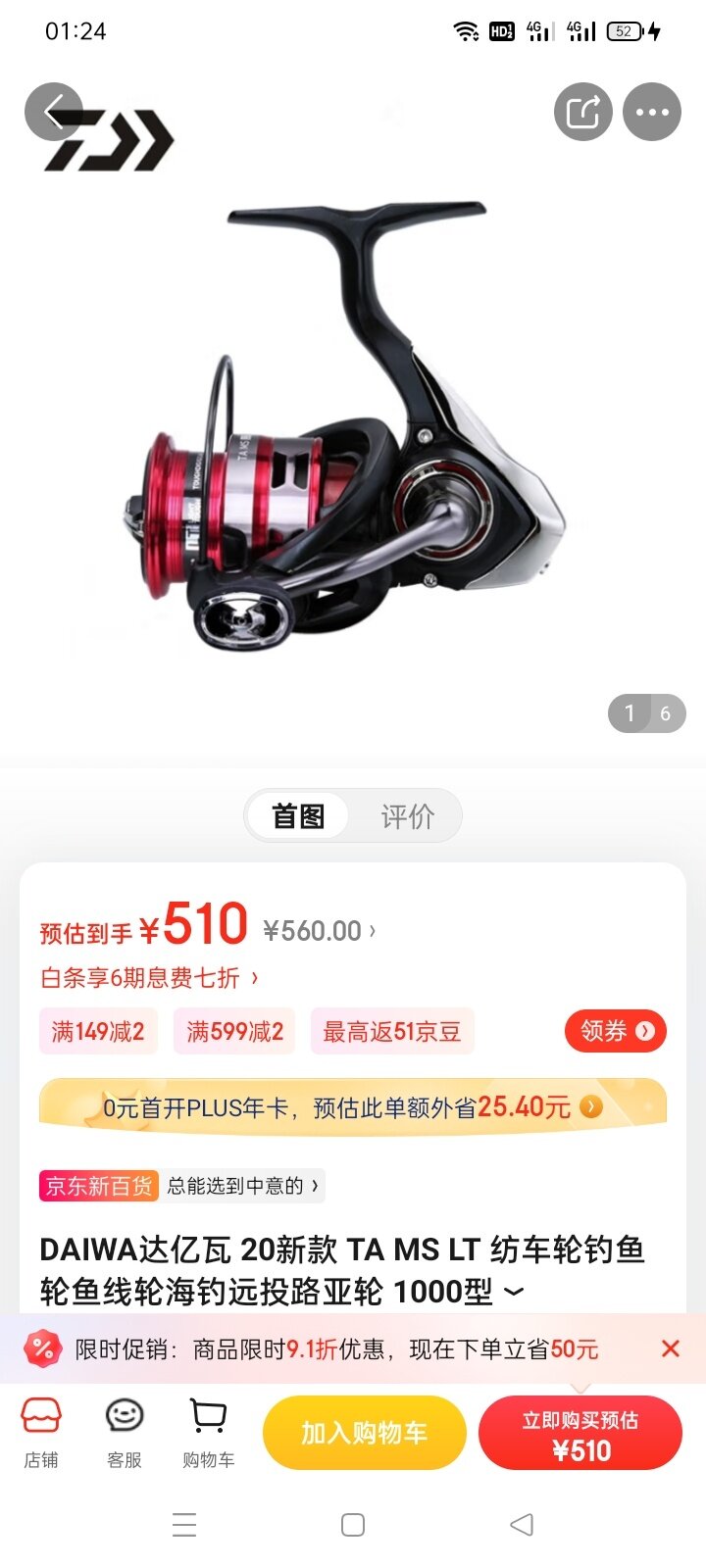Viewport: 706px width, 1568px height.
Task: Open the ¥560.00 price details
Action: 319,931
